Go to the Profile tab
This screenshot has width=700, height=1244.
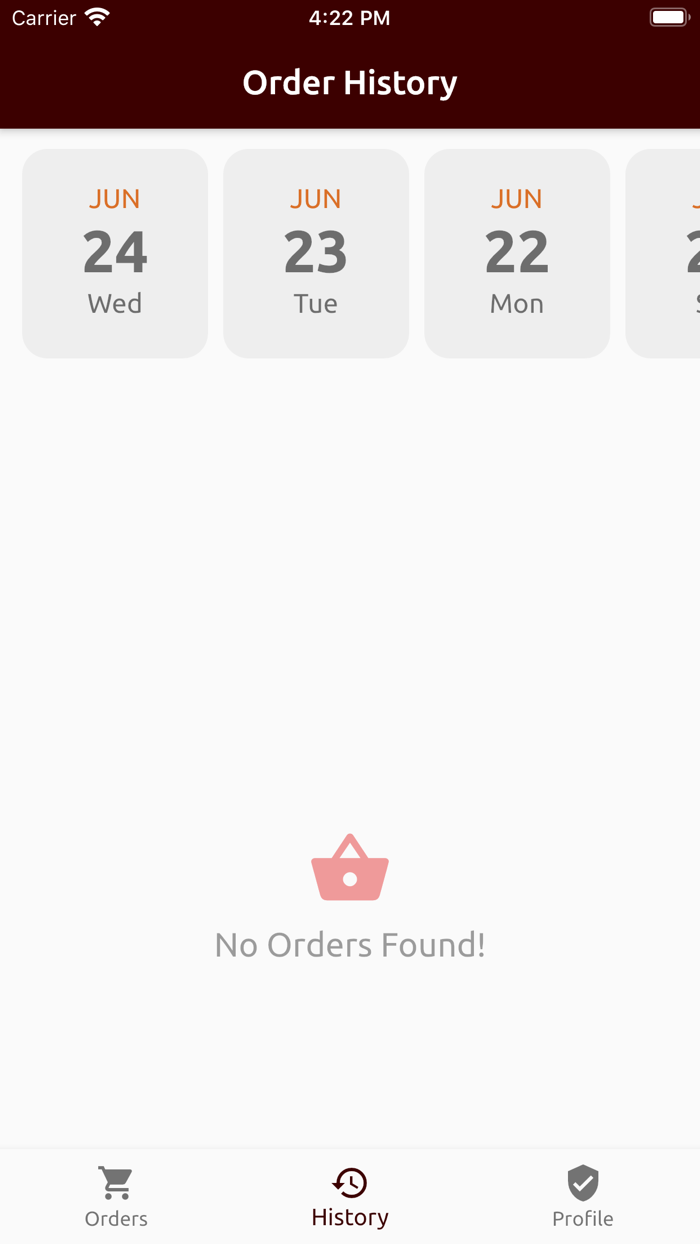pyautogui.click(x=583, y=1197)
